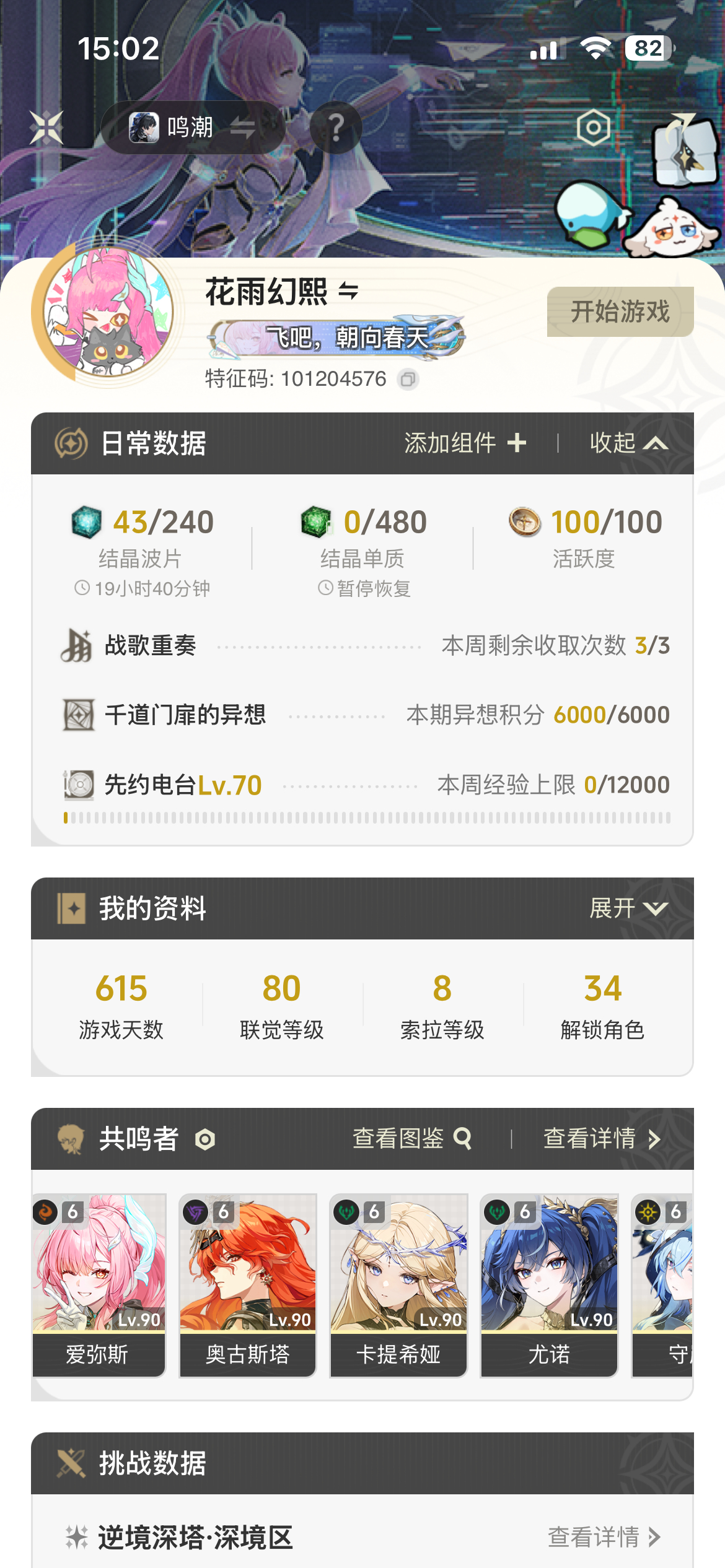The height and width of the screenshot is (1568, 725).
Task: Open 查看详情 for 共鸣者
Action: (x=601, y=1139)
